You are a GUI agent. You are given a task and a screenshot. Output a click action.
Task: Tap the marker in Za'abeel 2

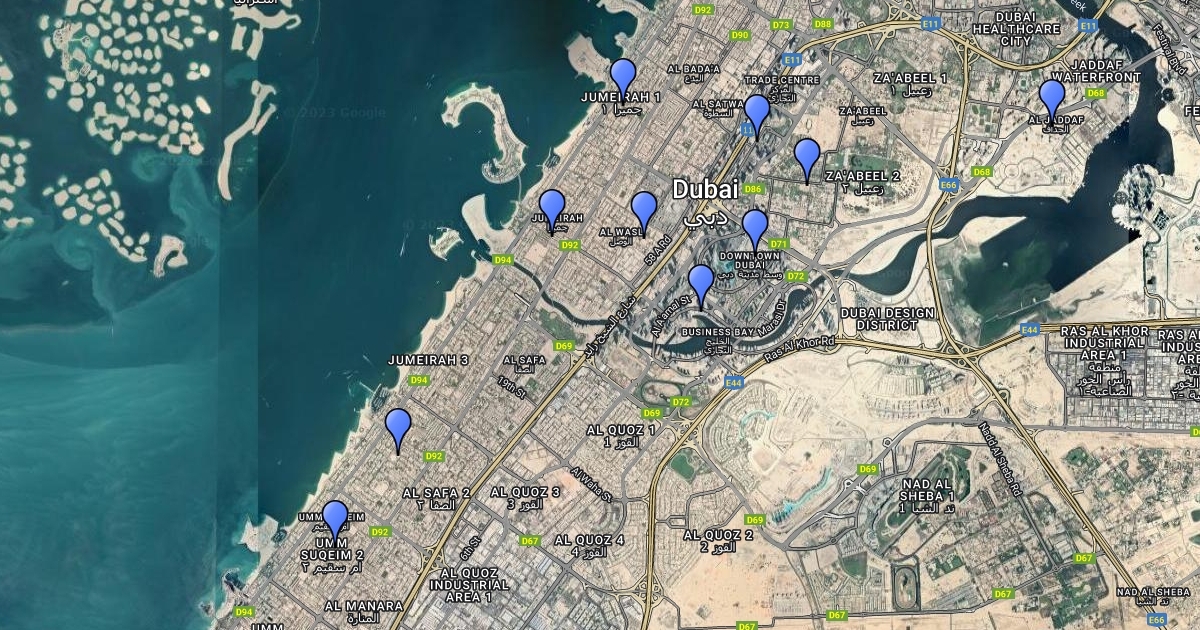807,156
